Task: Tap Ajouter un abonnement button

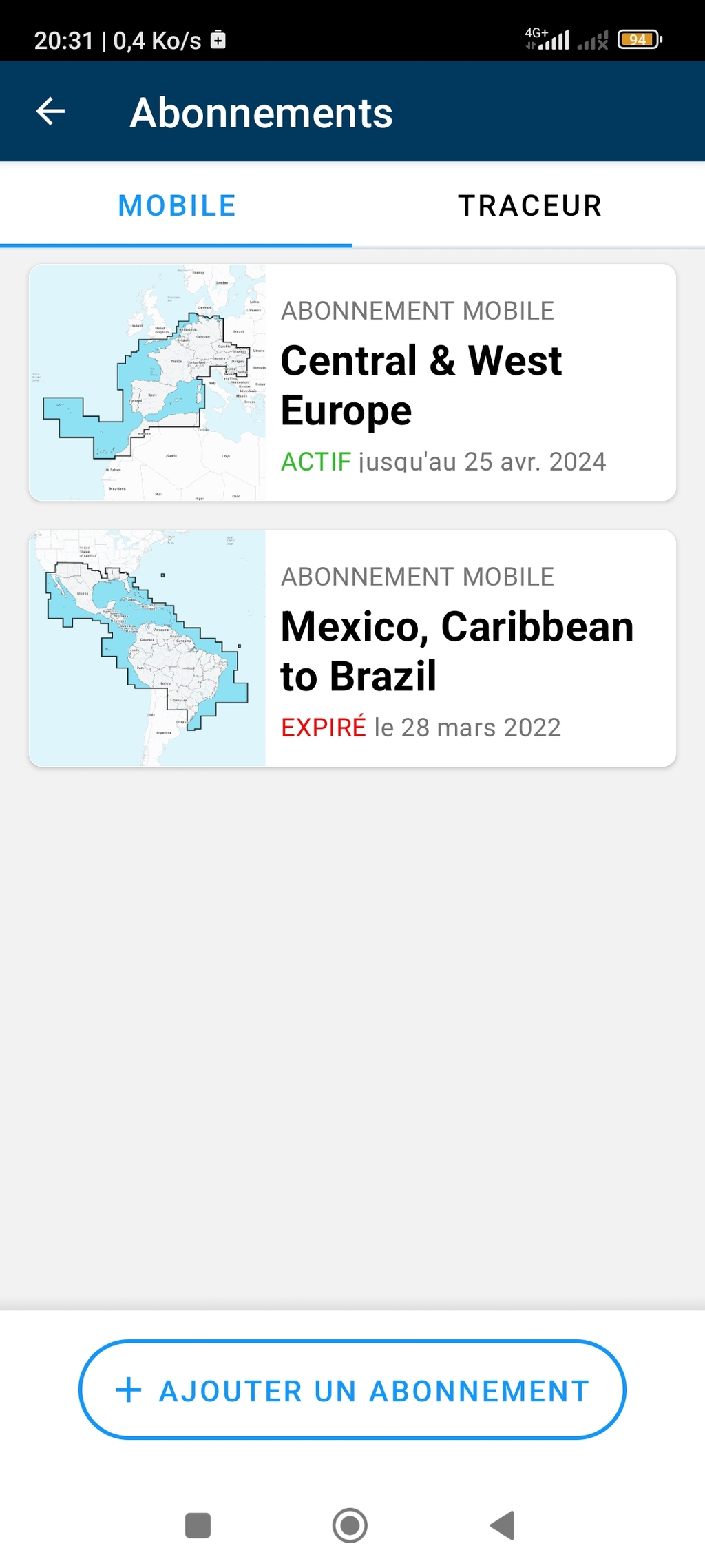Action: (352, 1390)
